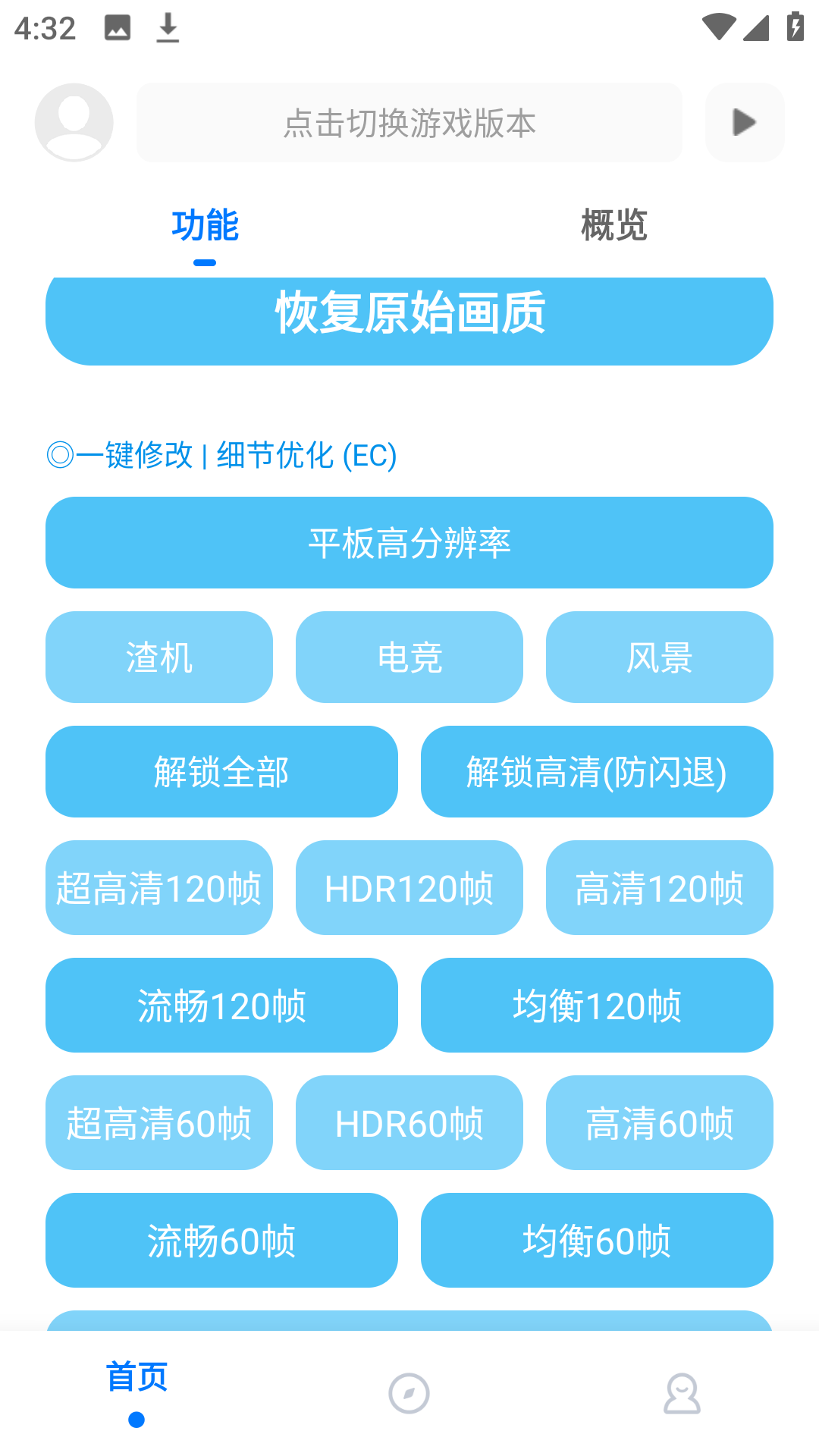Tap 解锁全部 button
819x1456 pixels.
tap(221, 772)
